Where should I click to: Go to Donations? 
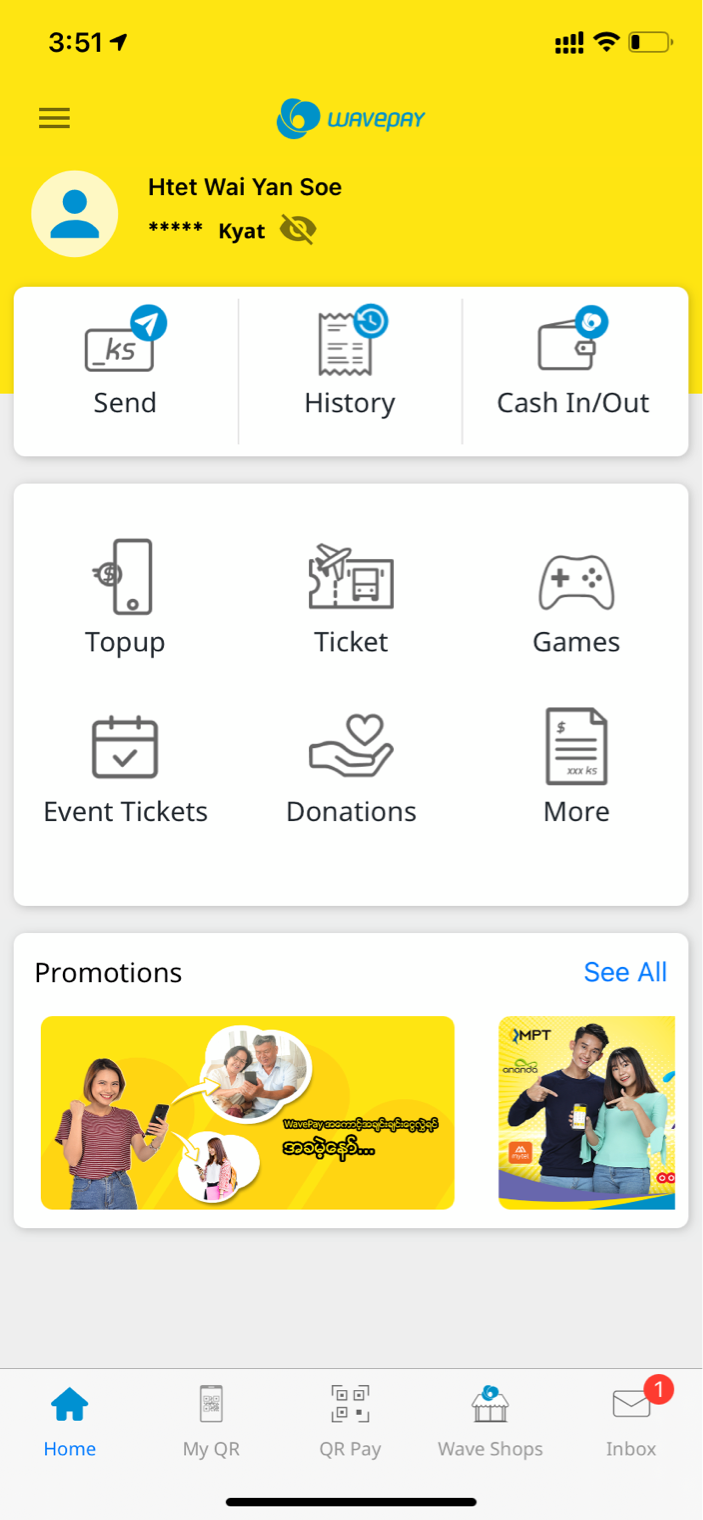(x=351, y=768)
